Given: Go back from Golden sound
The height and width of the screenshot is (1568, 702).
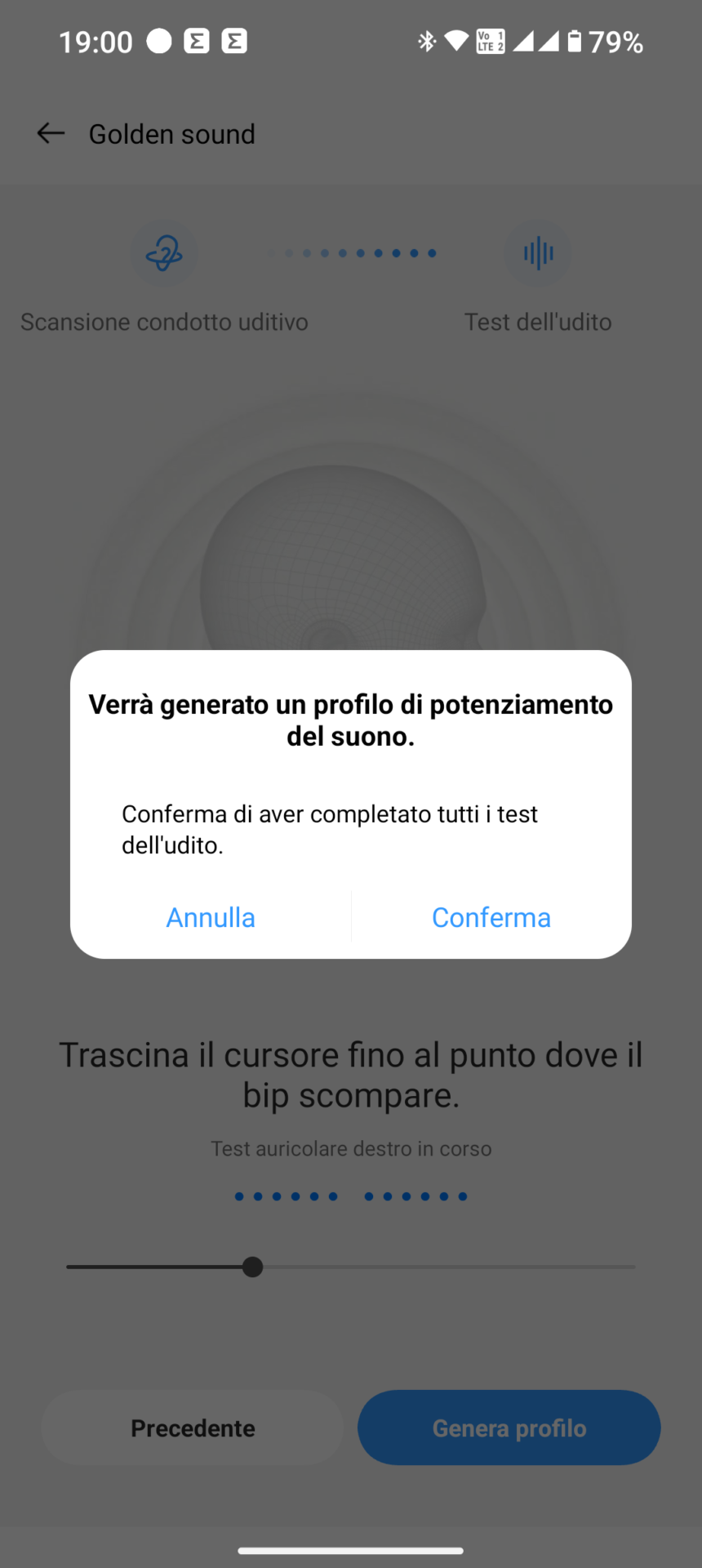Looking at the screenshot, I should (x=51, y=133).
